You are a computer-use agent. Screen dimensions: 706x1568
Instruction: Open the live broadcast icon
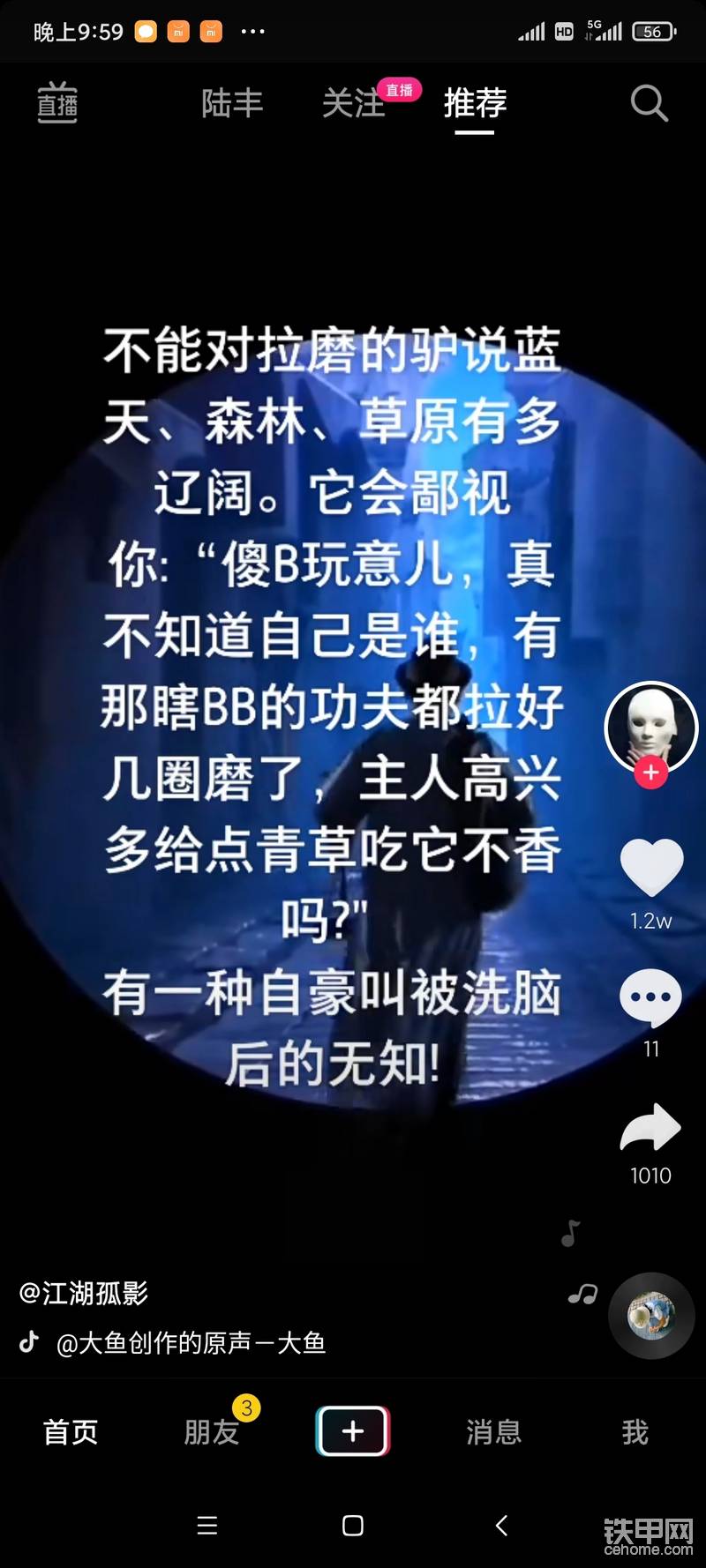[57, 103]
